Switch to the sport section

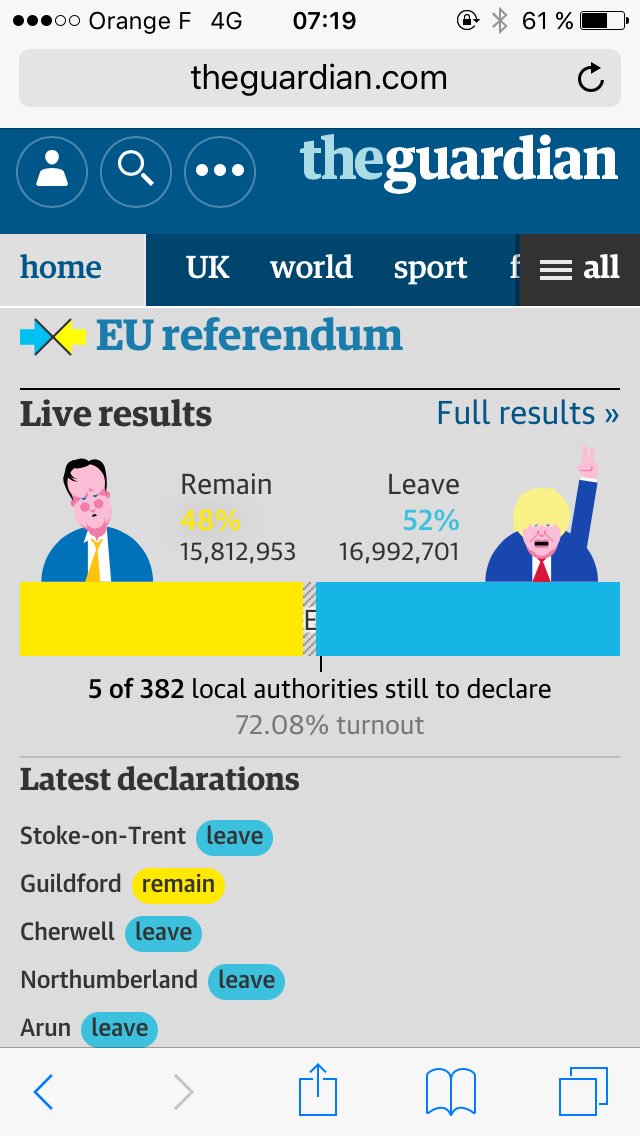[x=431, y=269]
